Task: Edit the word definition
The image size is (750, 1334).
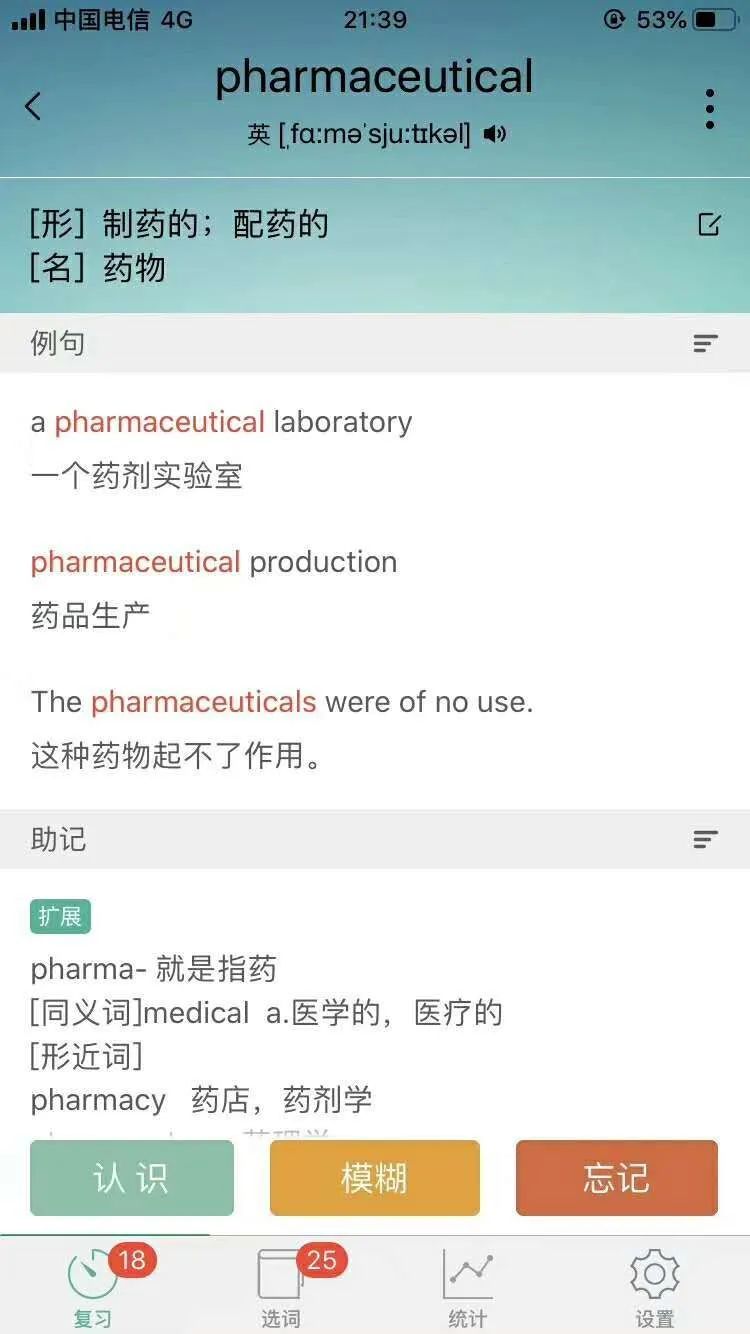Action: (709, 224)
